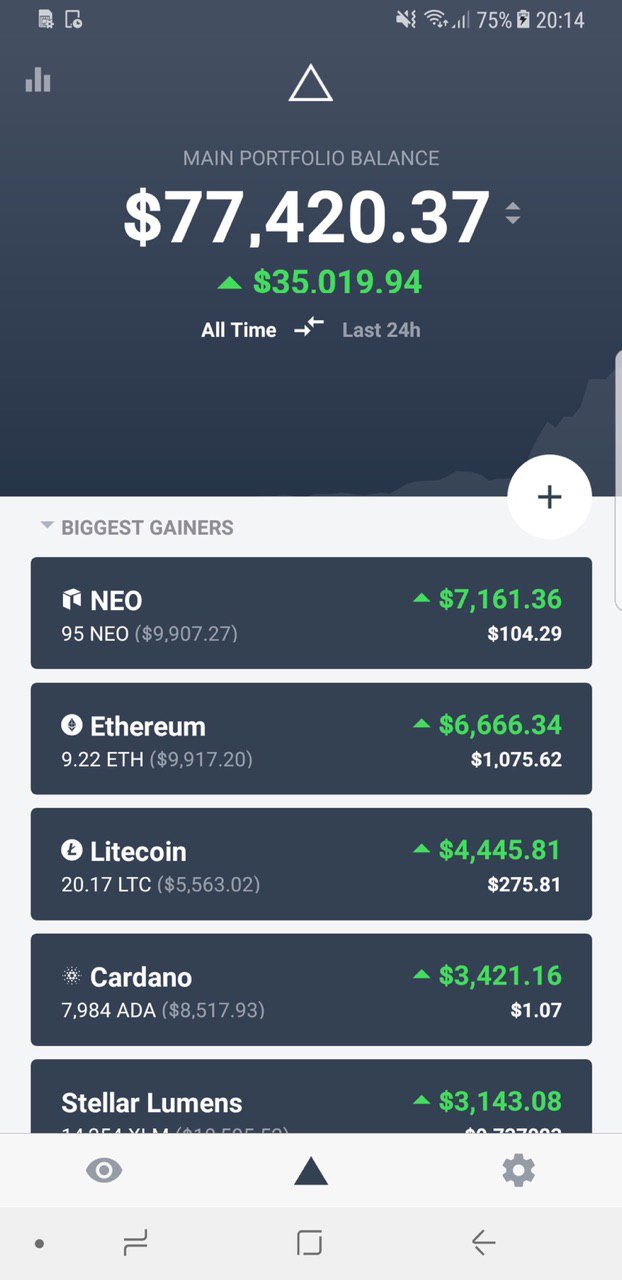Image resolution: width=622 pixels, height=1280 pixels.
Task: Open settings via the gear tab
Action: (518, 1170)
